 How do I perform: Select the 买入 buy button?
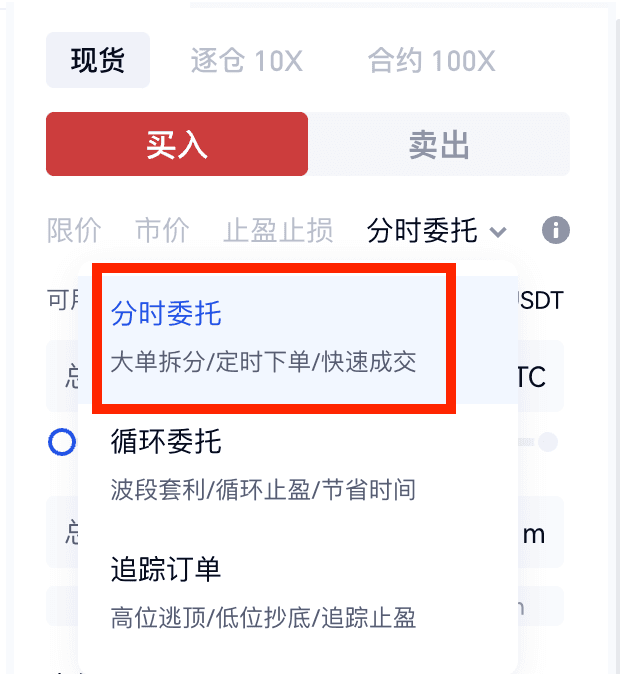pyautogui.click(x=176, y=145)
